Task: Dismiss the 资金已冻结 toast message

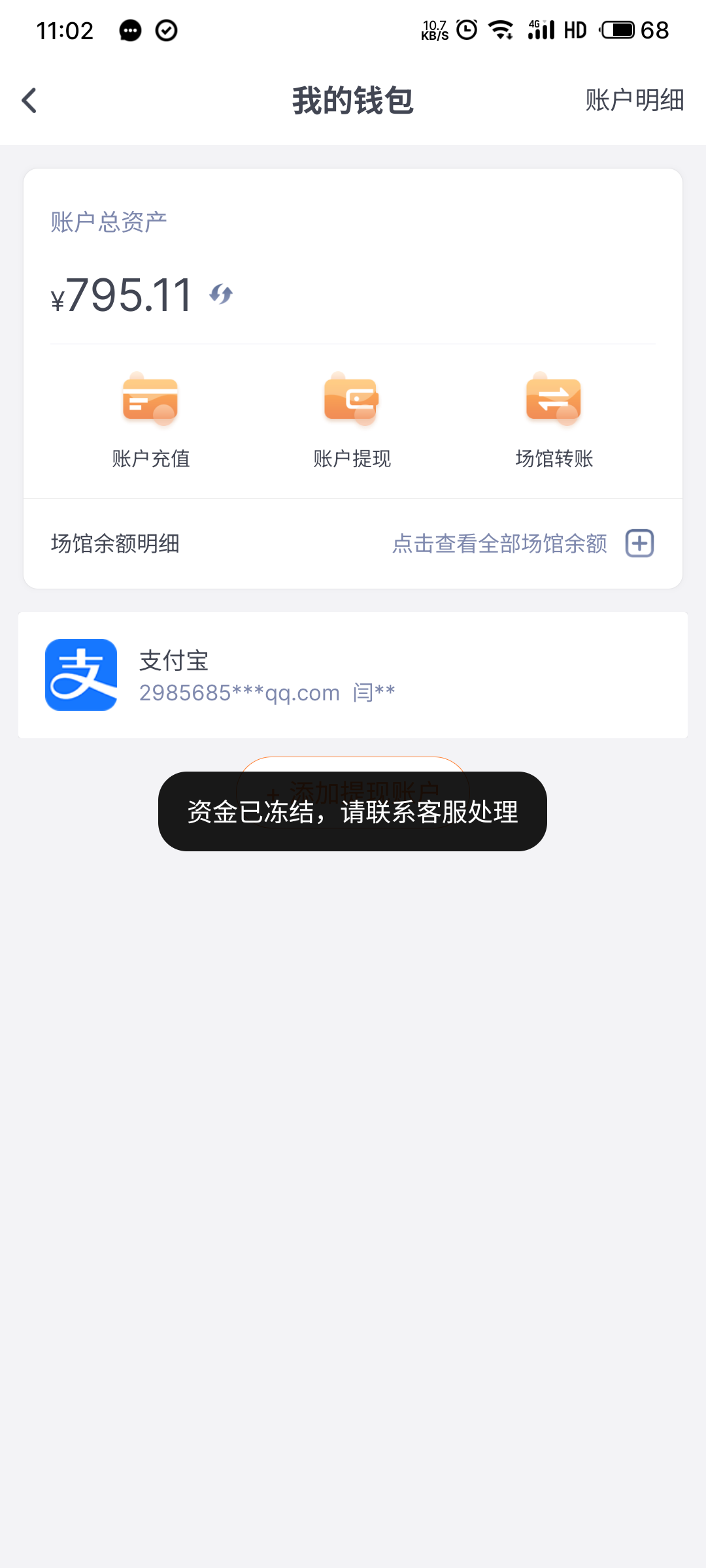Action: pyautogui.click(x=352, y=813)
